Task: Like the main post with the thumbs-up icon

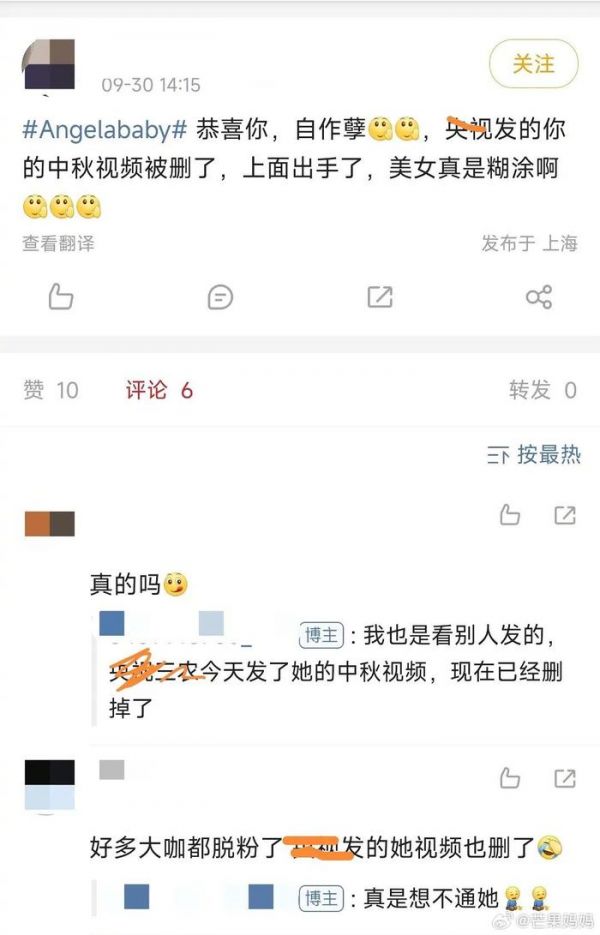Action: 61,296
